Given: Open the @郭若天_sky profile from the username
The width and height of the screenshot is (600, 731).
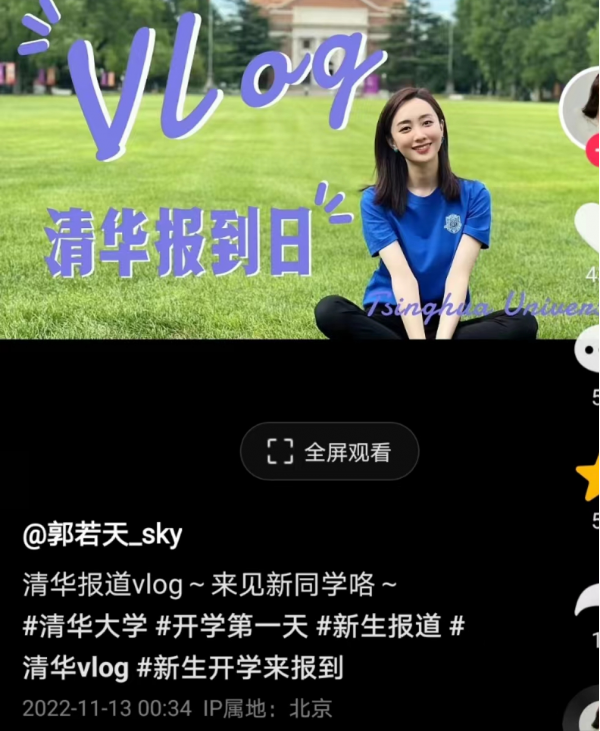Looking at the screenshot, I should 103,535.
